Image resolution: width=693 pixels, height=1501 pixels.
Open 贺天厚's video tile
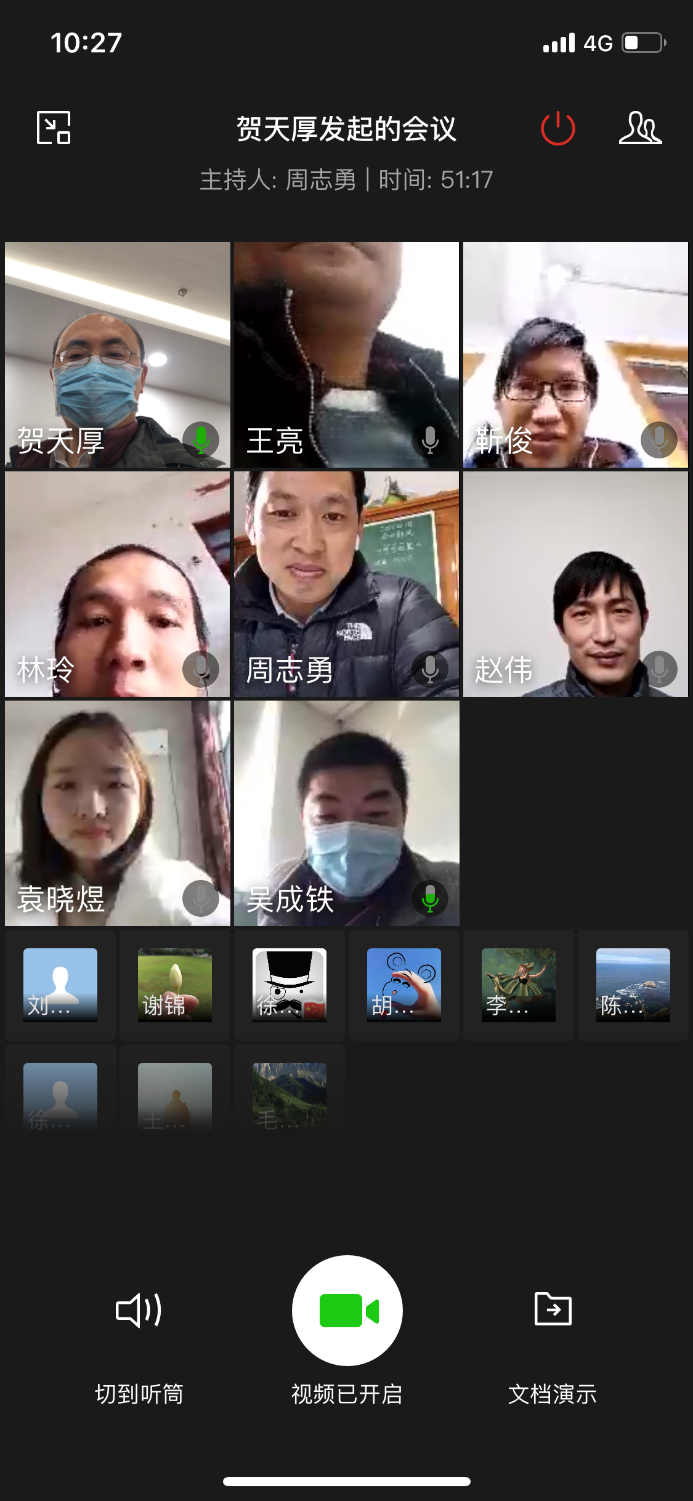pyautogui.click(x=117, y=354)
